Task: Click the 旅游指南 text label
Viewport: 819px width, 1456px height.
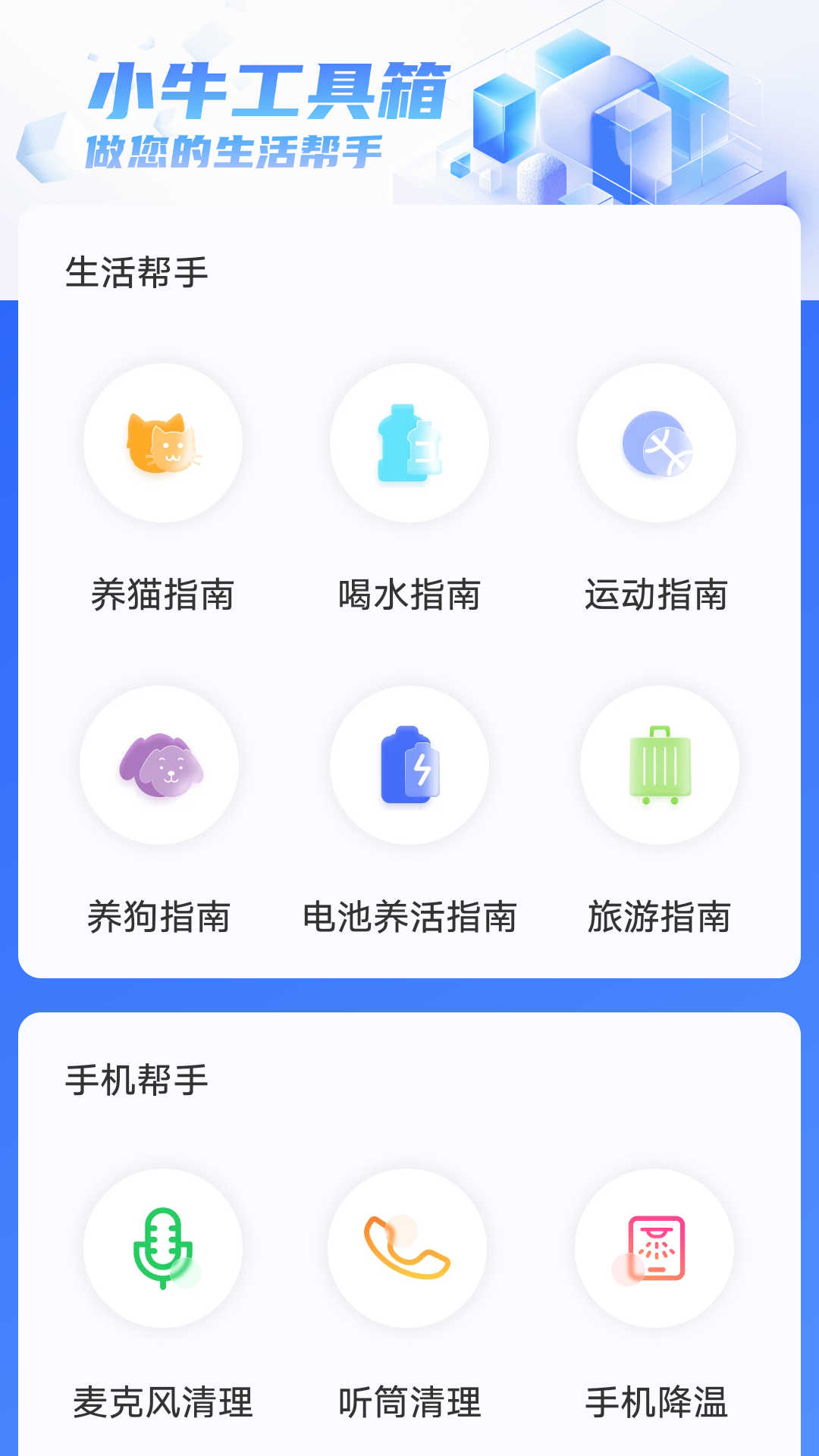Action: (655, 918)
